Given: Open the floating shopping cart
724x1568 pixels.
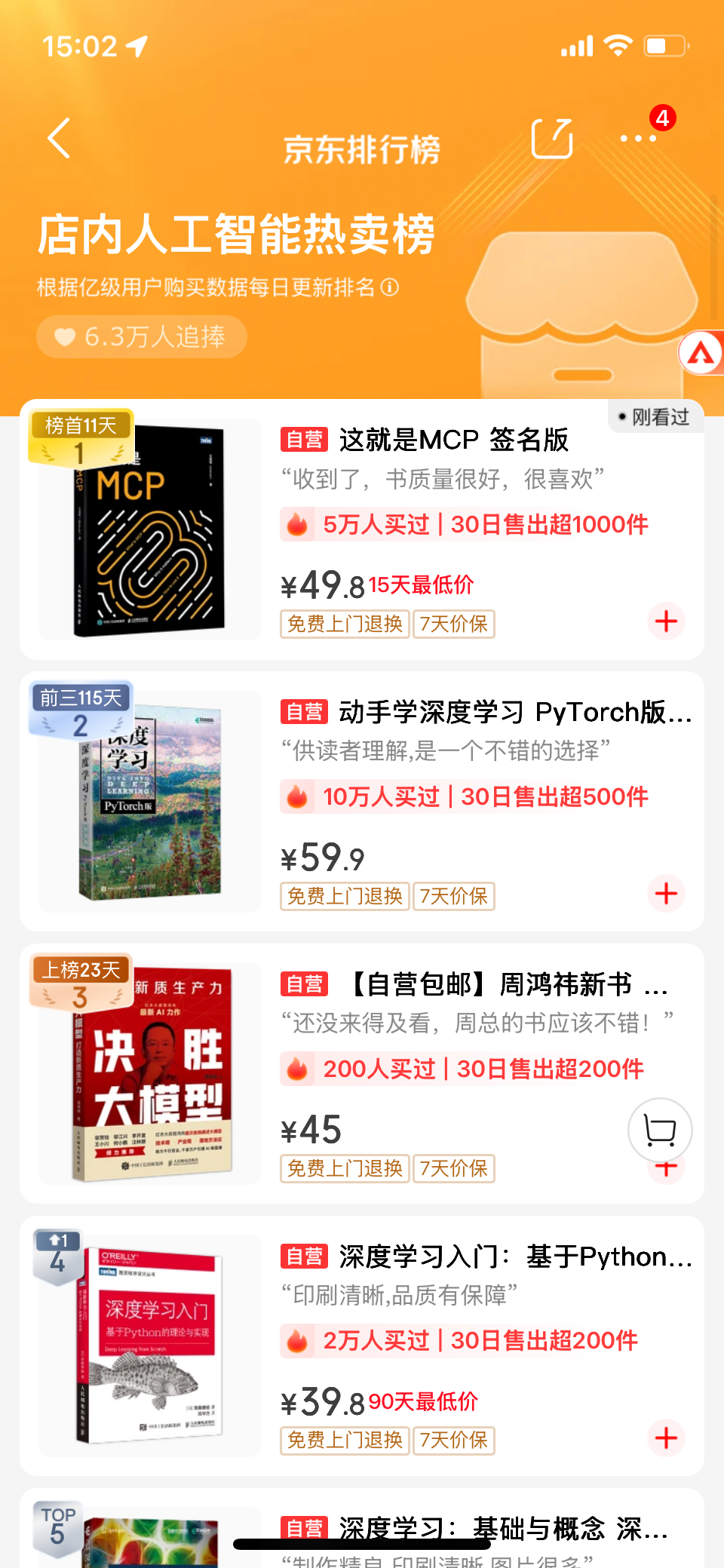Looking at the screenshot, I should pyautogui.click(x=660, y=1130).
